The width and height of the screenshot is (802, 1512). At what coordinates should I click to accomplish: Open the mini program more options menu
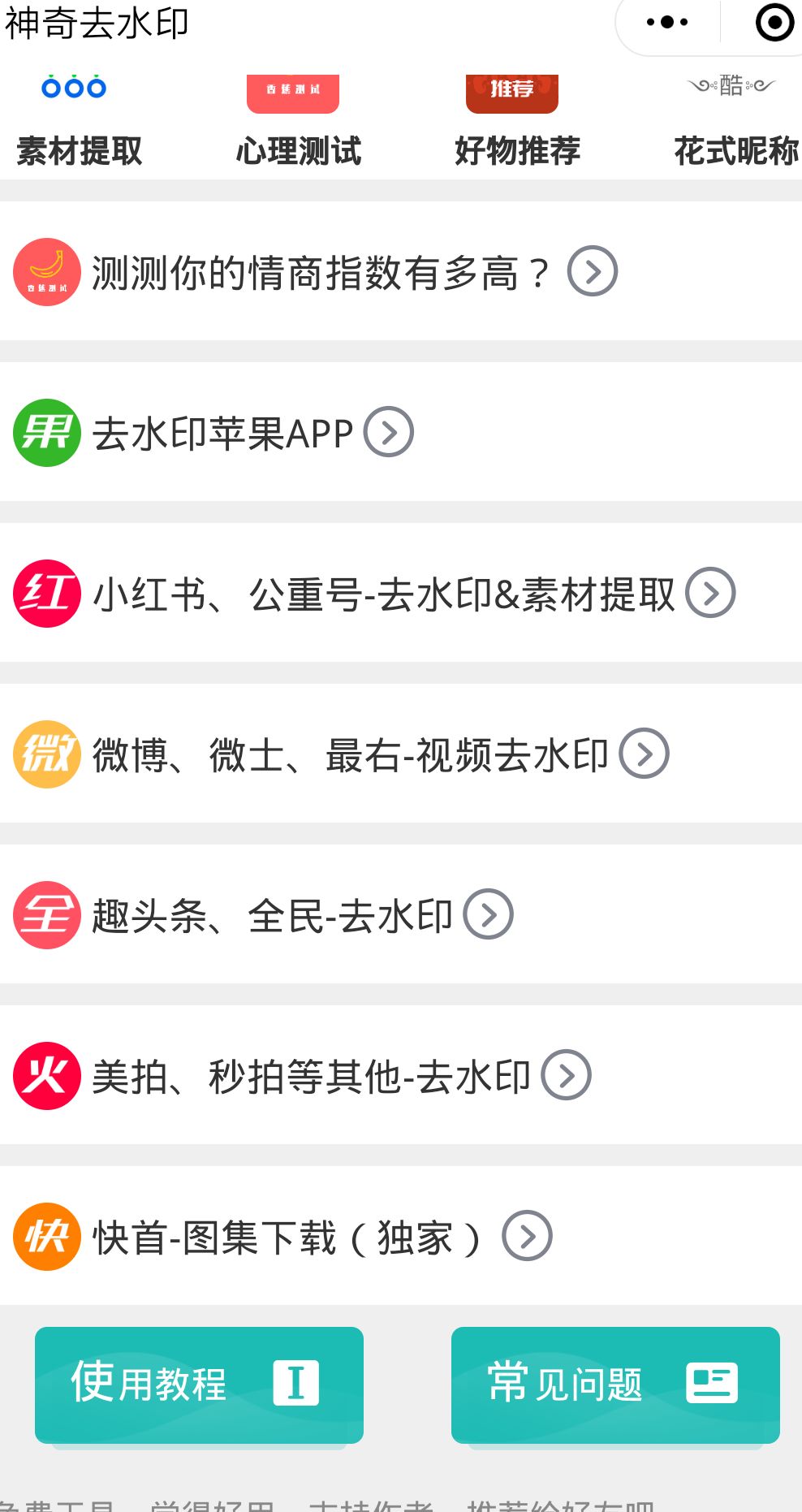667,23
